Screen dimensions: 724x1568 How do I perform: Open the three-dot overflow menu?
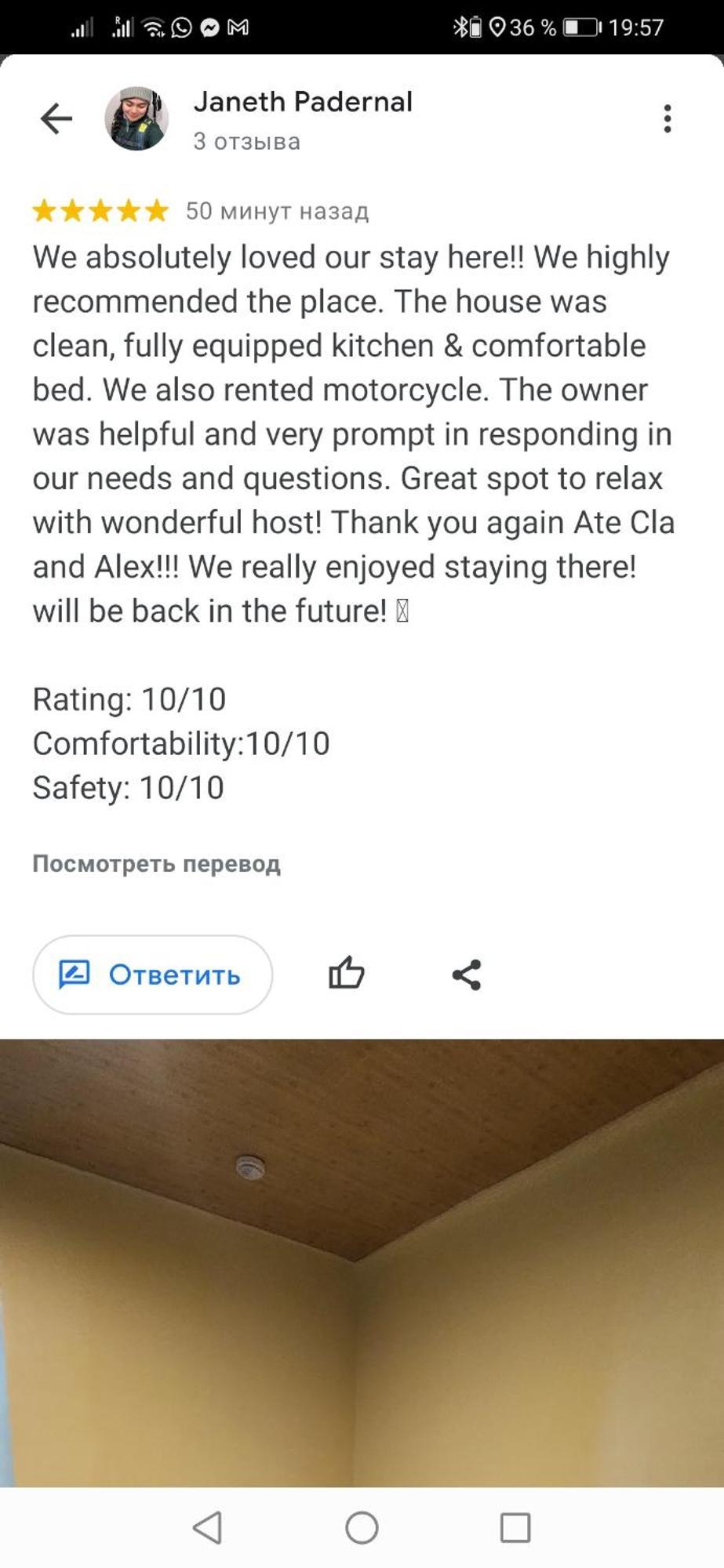coord(667,119)
